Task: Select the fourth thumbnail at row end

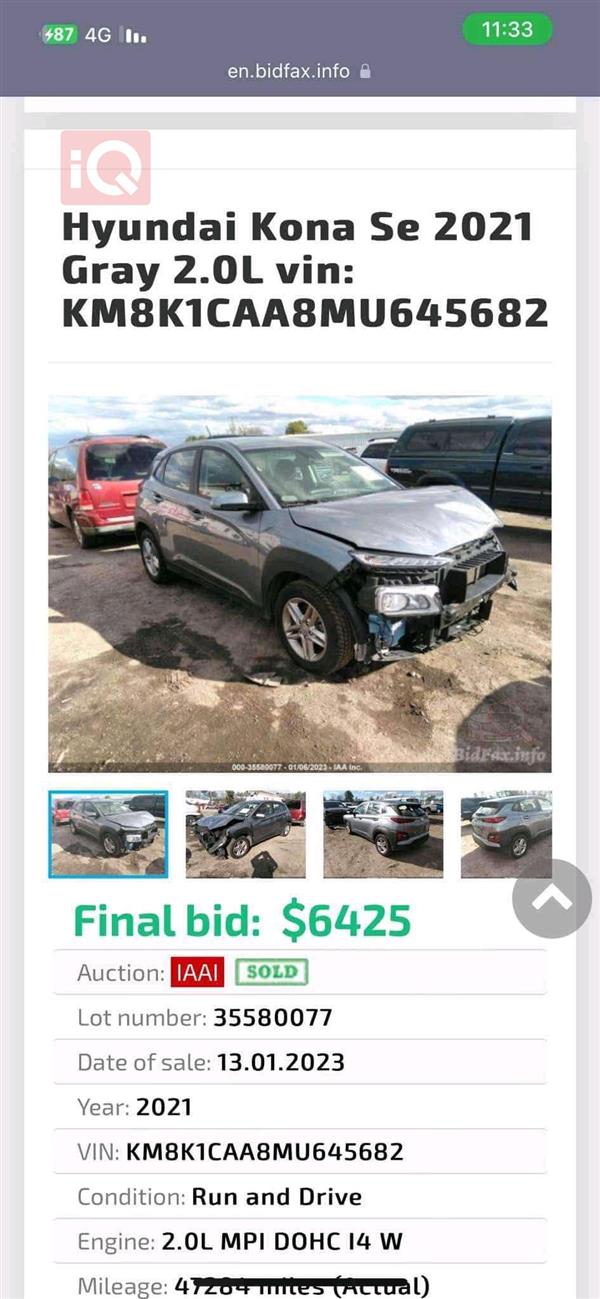Action: pos(505,834)
